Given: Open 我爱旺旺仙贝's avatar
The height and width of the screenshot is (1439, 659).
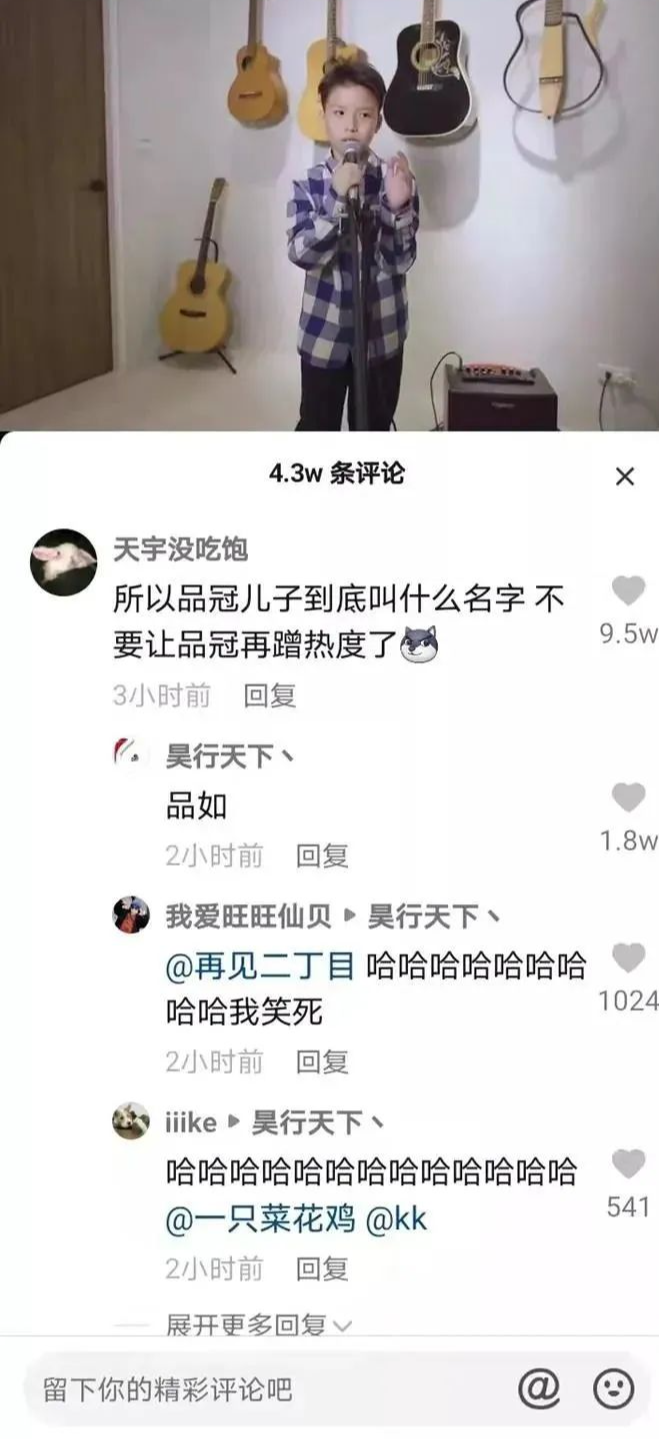Looking at the screenshot, I should click(x=131, y=915).
